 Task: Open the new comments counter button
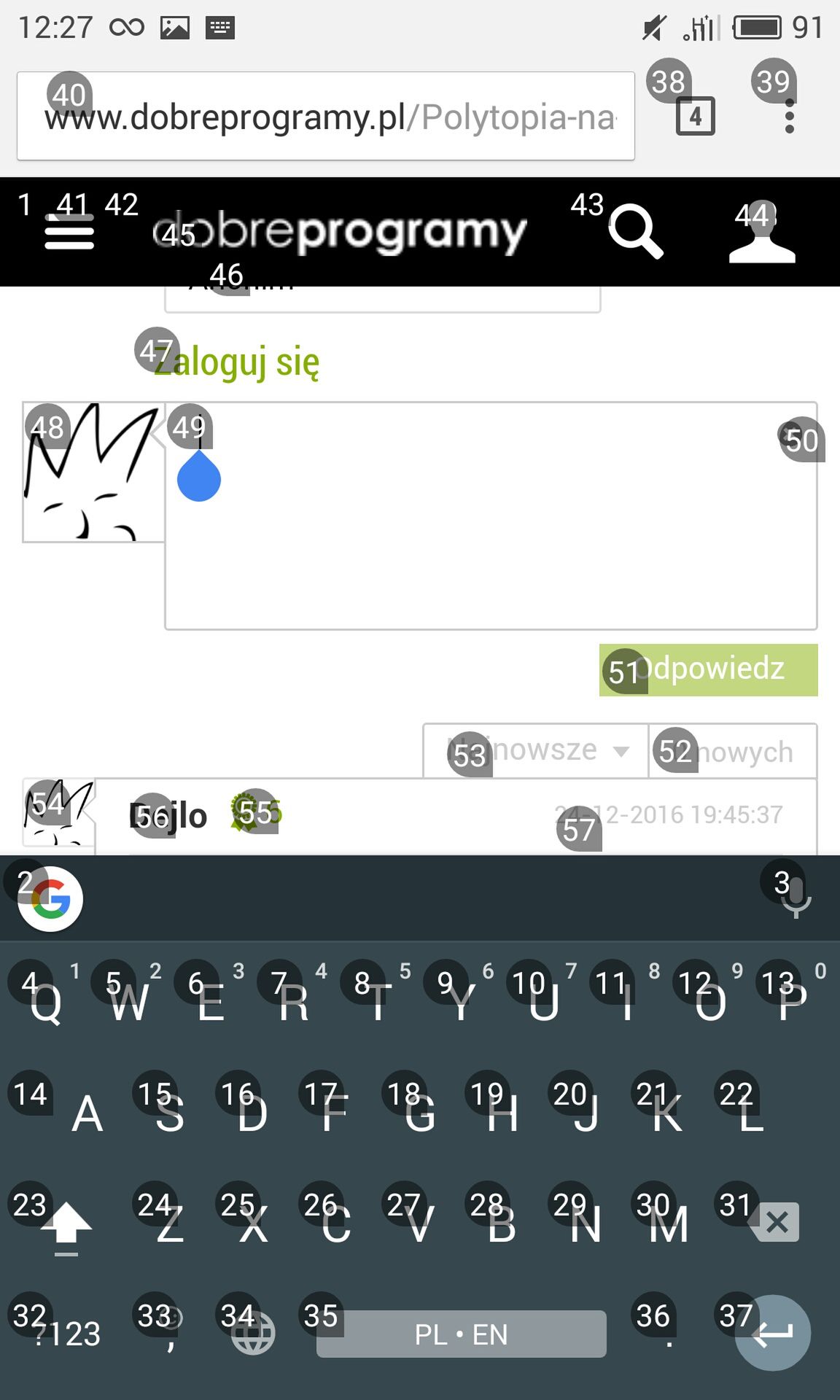pyautogui.click(x=733, y=751)
